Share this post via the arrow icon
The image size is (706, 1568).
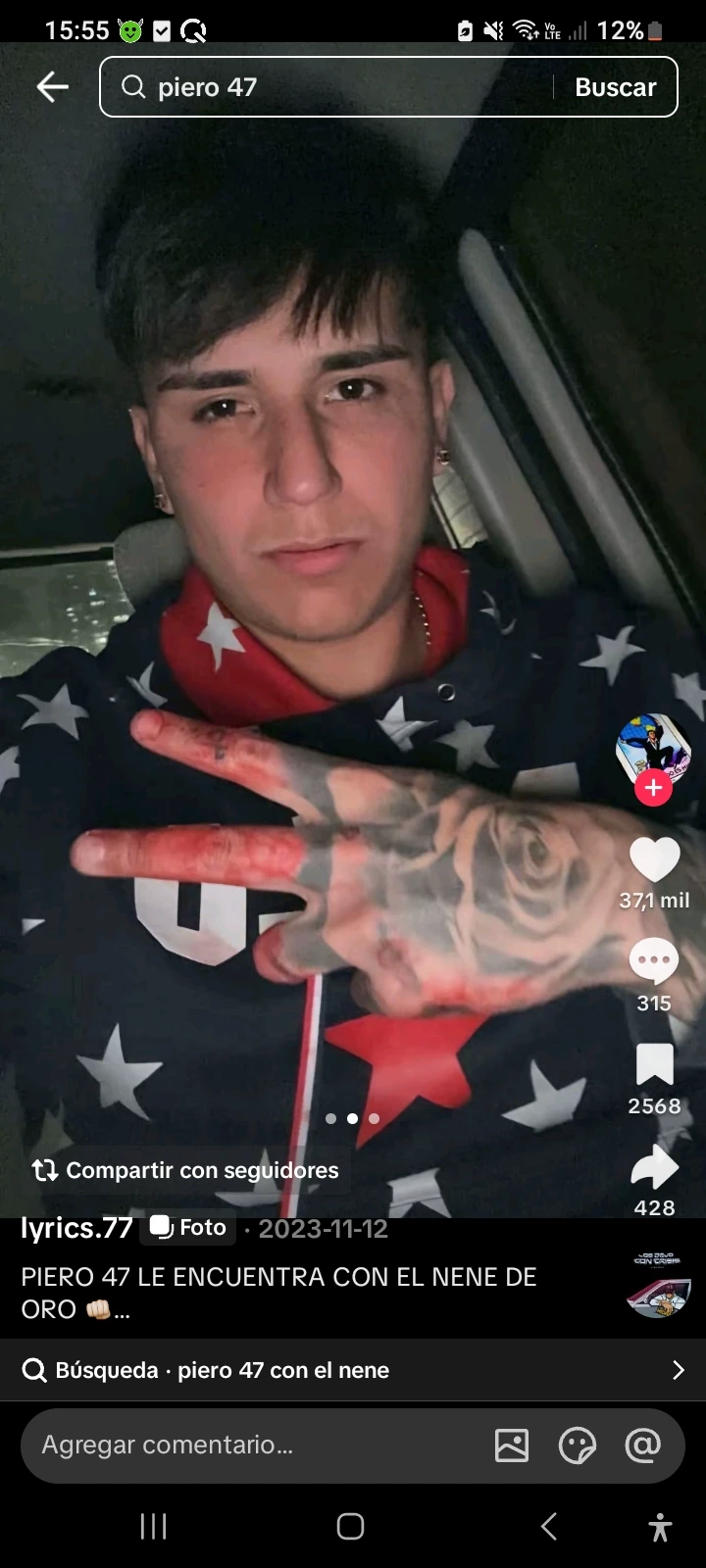tap(654, 1167)
